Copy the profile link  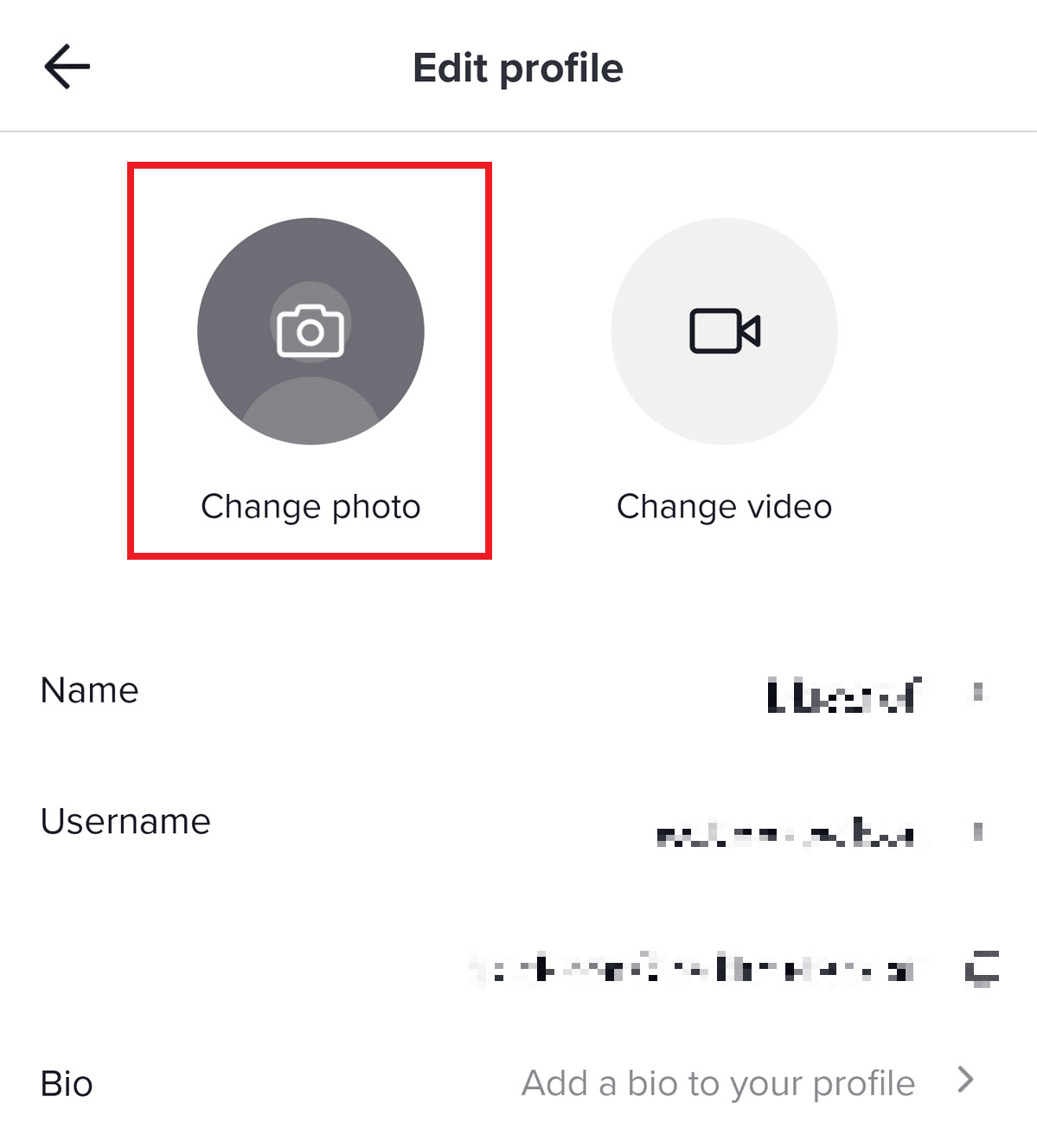(x=982, y=968)
